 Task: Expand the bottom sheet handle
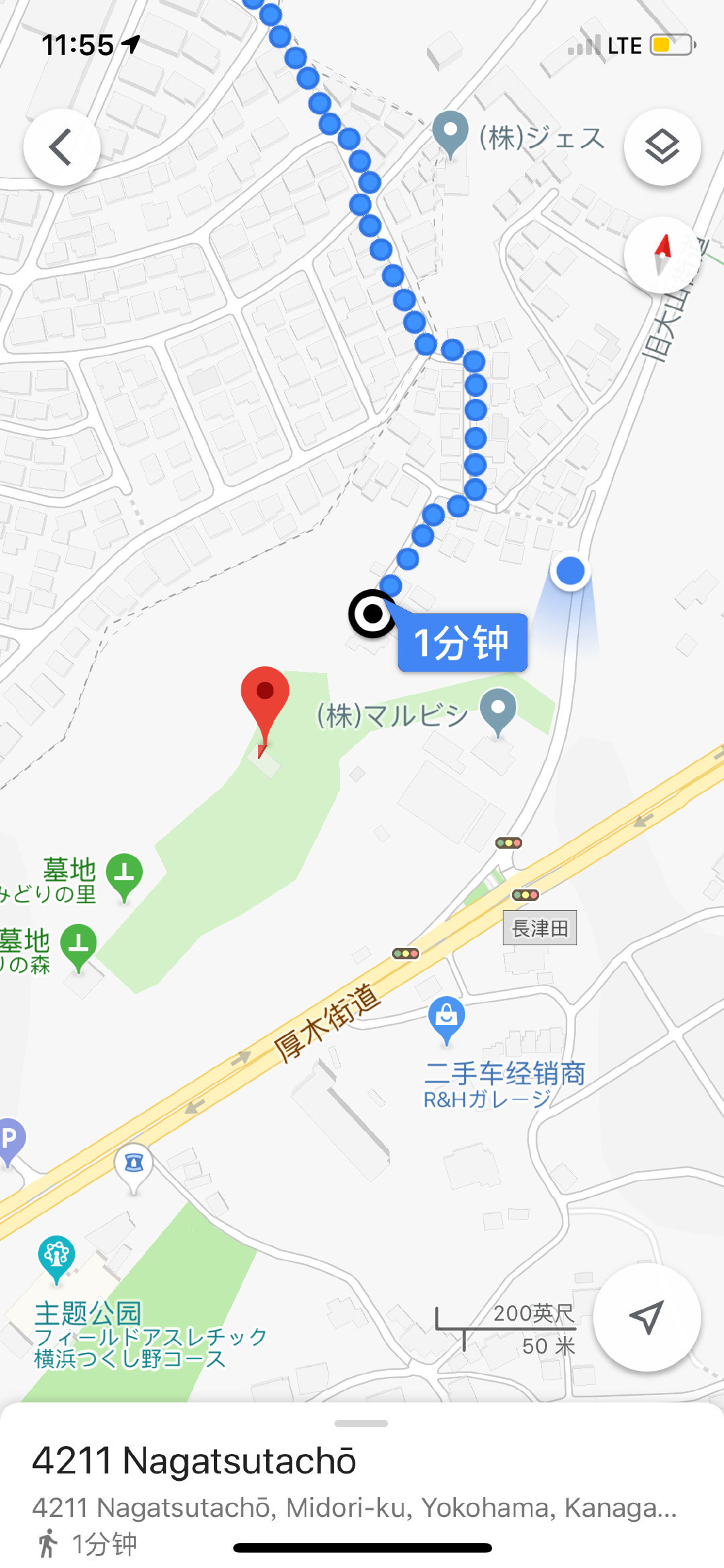coord(361,1423)
